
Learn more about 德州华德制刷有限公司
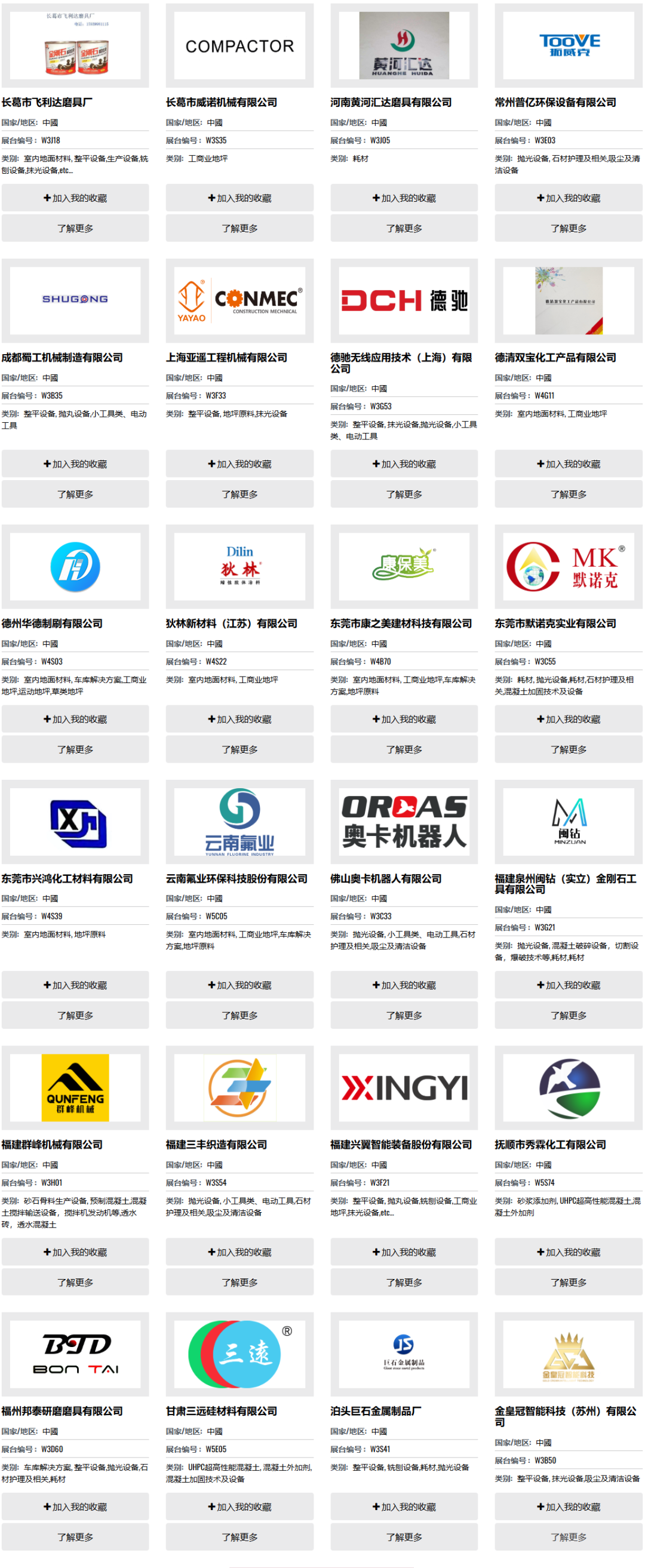coord(75,749)
